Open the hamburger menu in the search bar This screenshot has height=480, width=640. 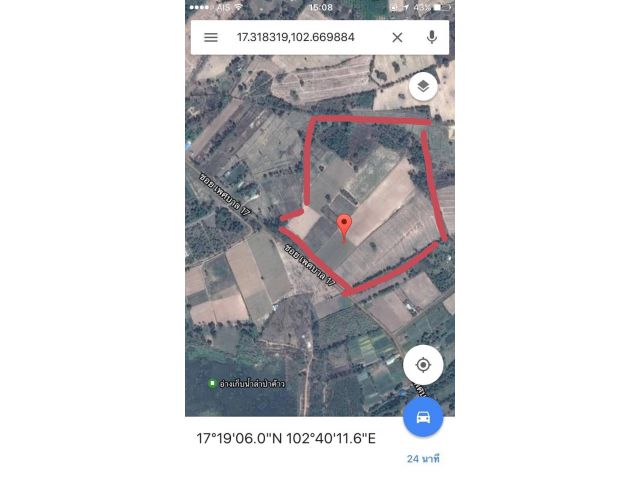211,37
